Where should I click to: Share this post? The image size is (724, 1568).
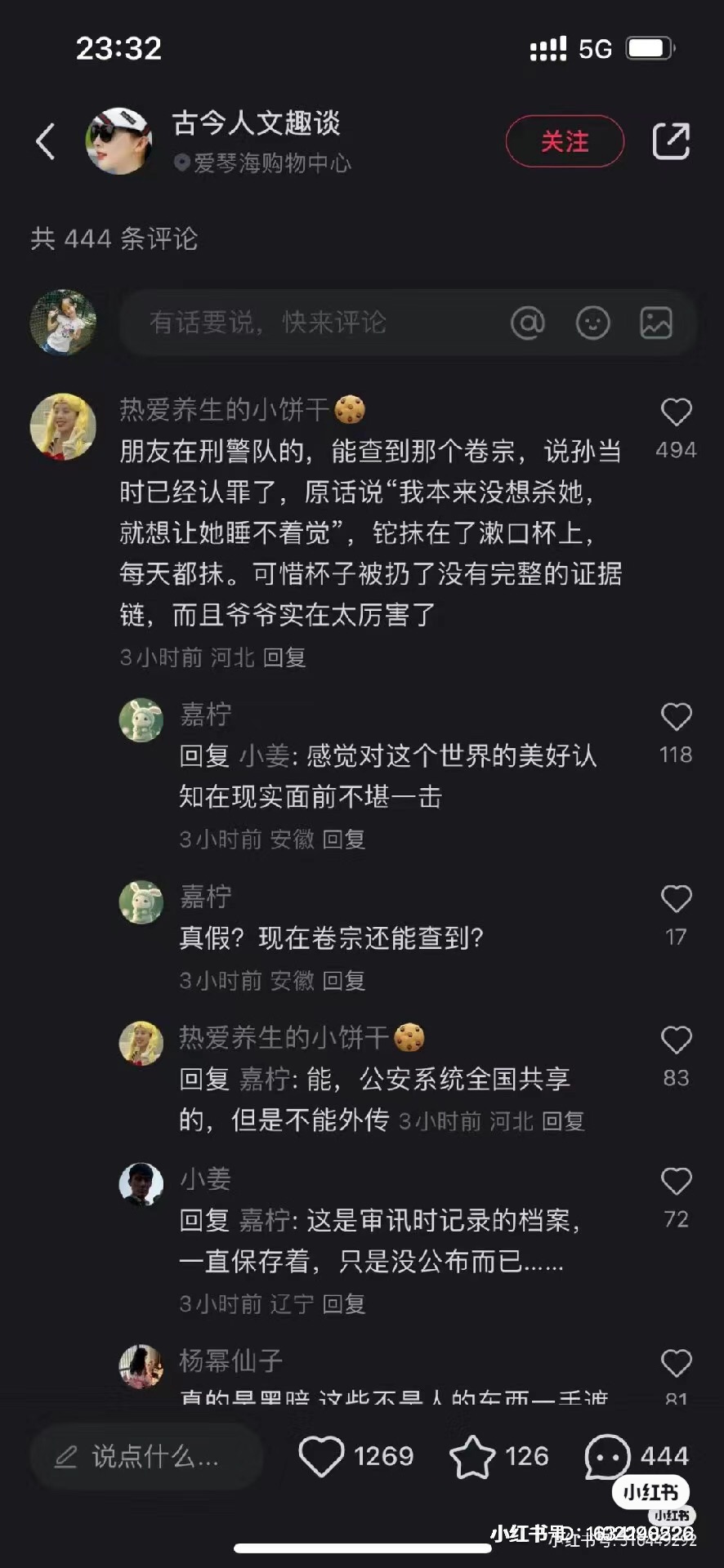[x=671, y=141]
